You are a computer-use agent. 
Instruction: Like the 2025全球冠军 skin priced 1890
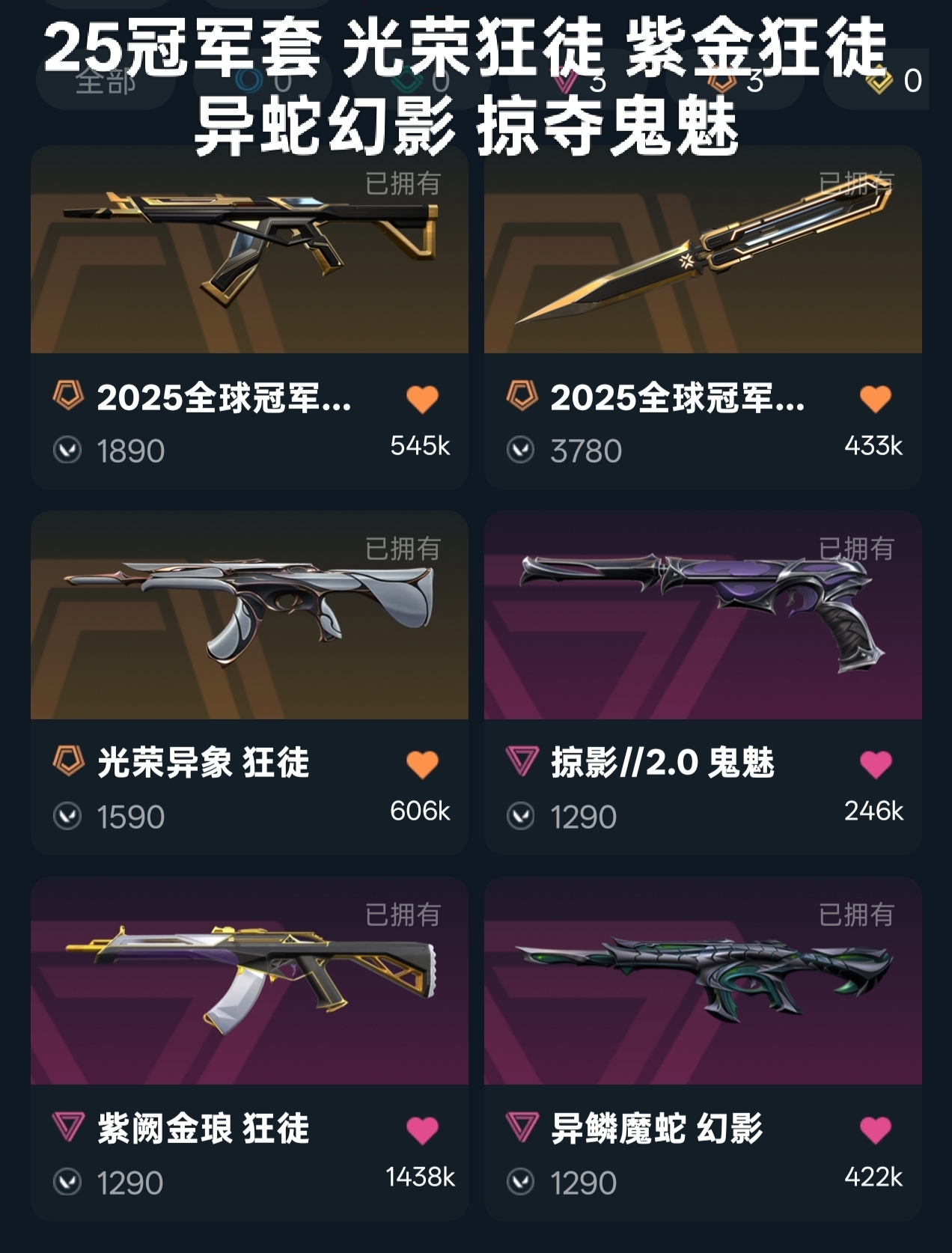422,399
